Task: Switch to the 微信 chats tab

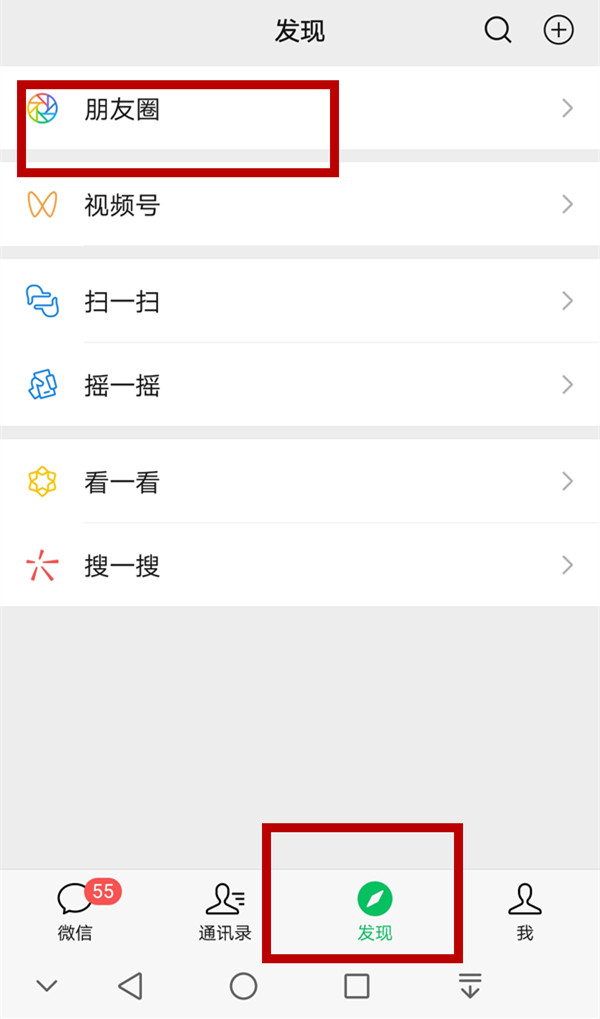Action: [75, 911]
